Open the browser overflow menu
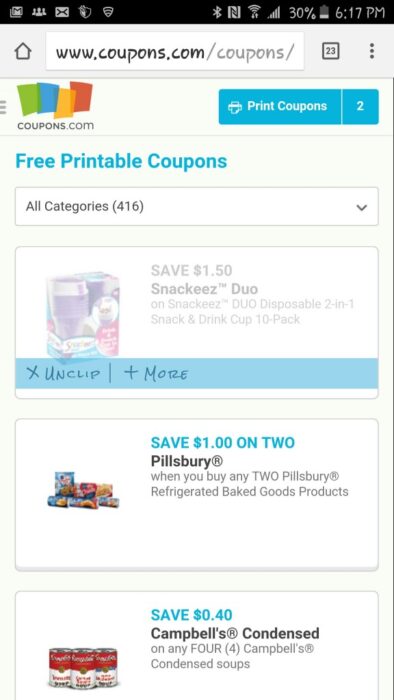The height and width of the screenshot is (700, 394). 372,51
